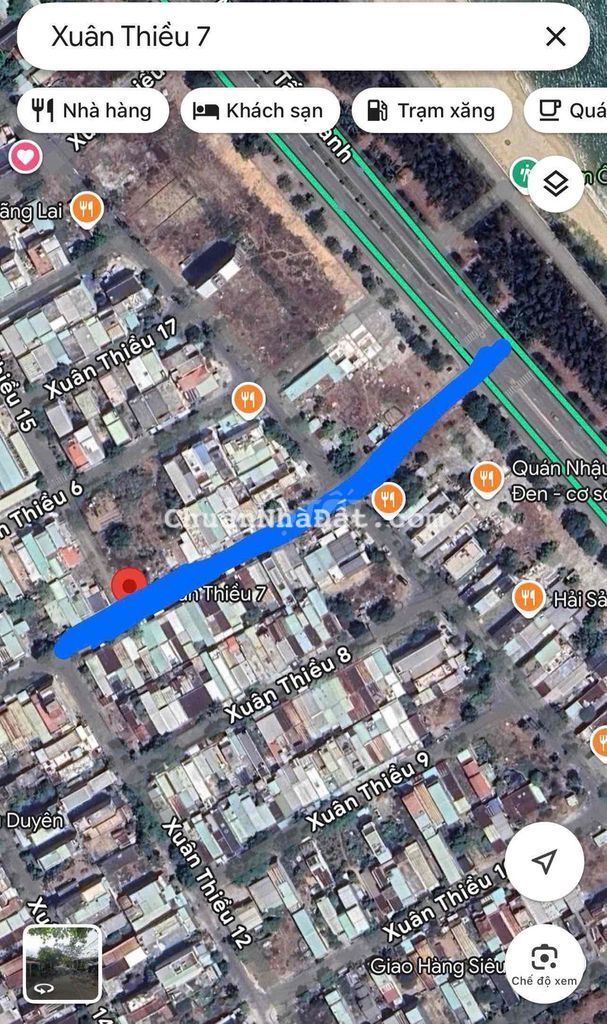
Task: Open the Hải Sả restaurant marker
Action: pos(528,598)
